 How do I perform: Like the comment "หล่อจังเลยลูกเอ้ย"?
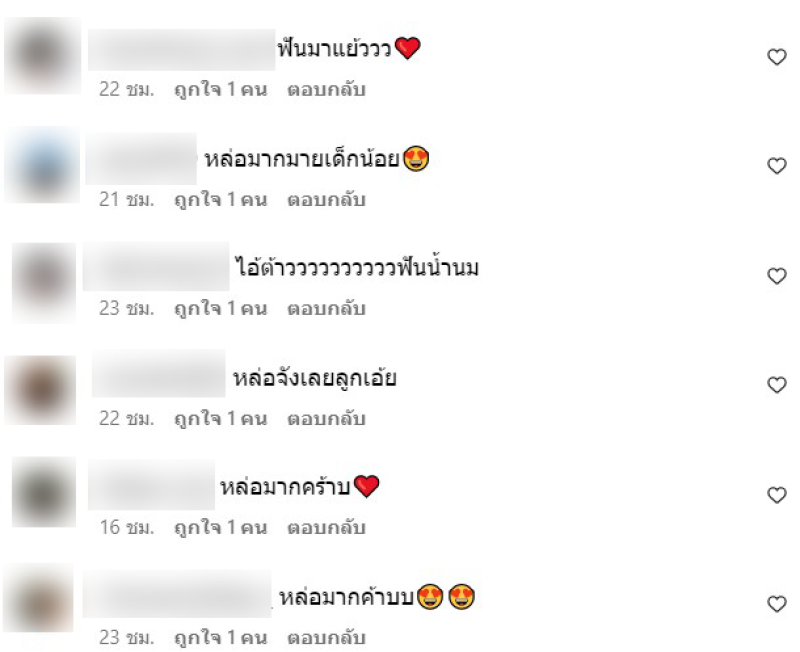776,385
